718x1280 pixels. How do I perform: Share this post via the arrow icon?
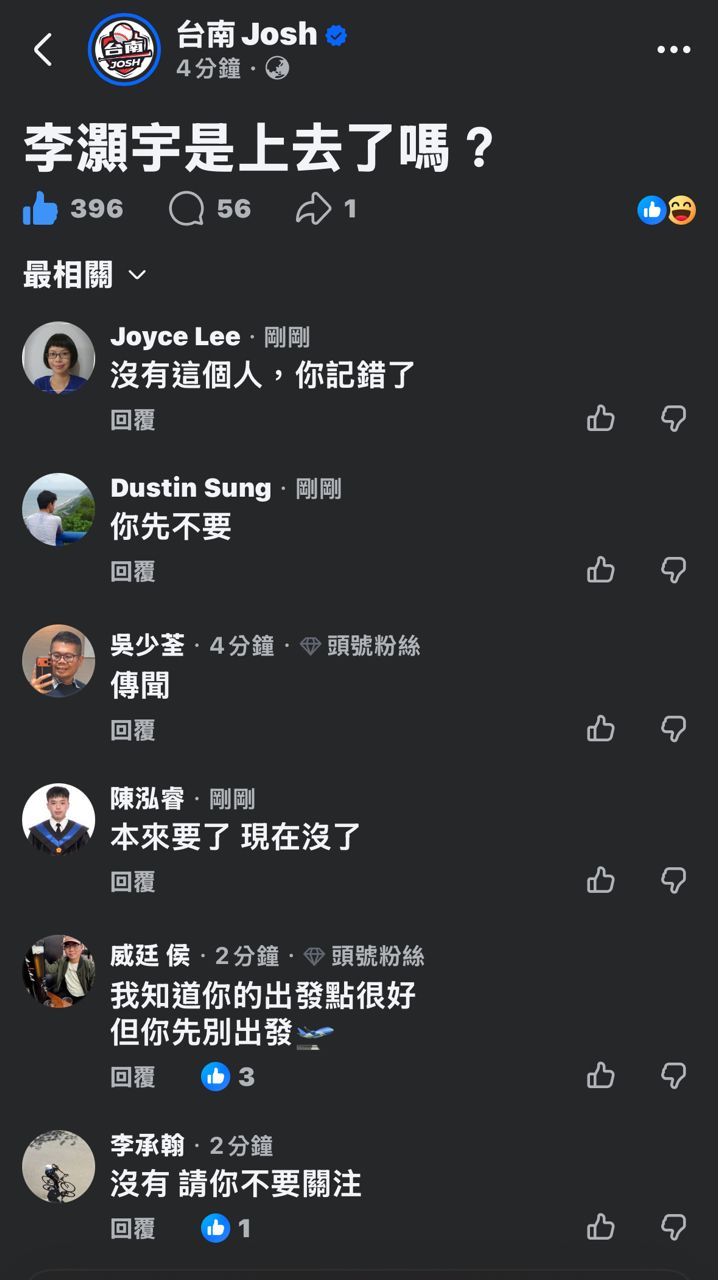(x=313, y=209)
